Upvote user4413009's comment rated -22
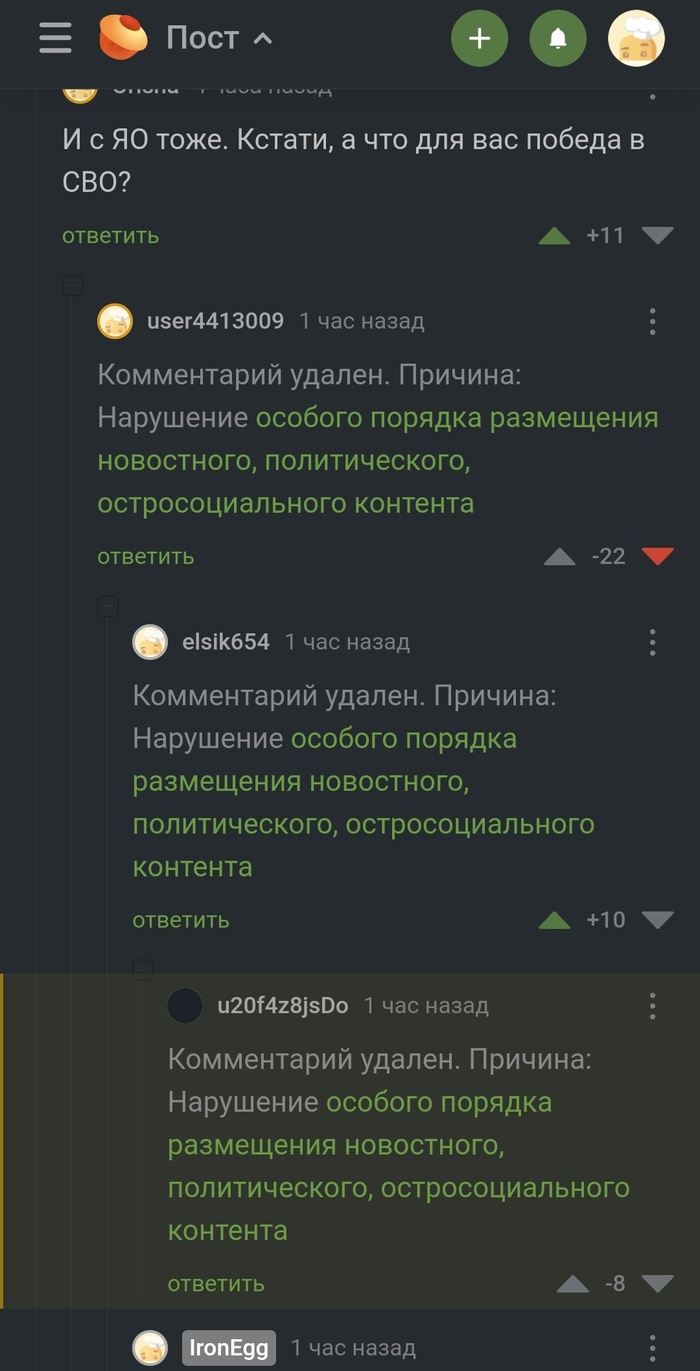The height and width of the screenshot is (1371, 700). [559, 557]
